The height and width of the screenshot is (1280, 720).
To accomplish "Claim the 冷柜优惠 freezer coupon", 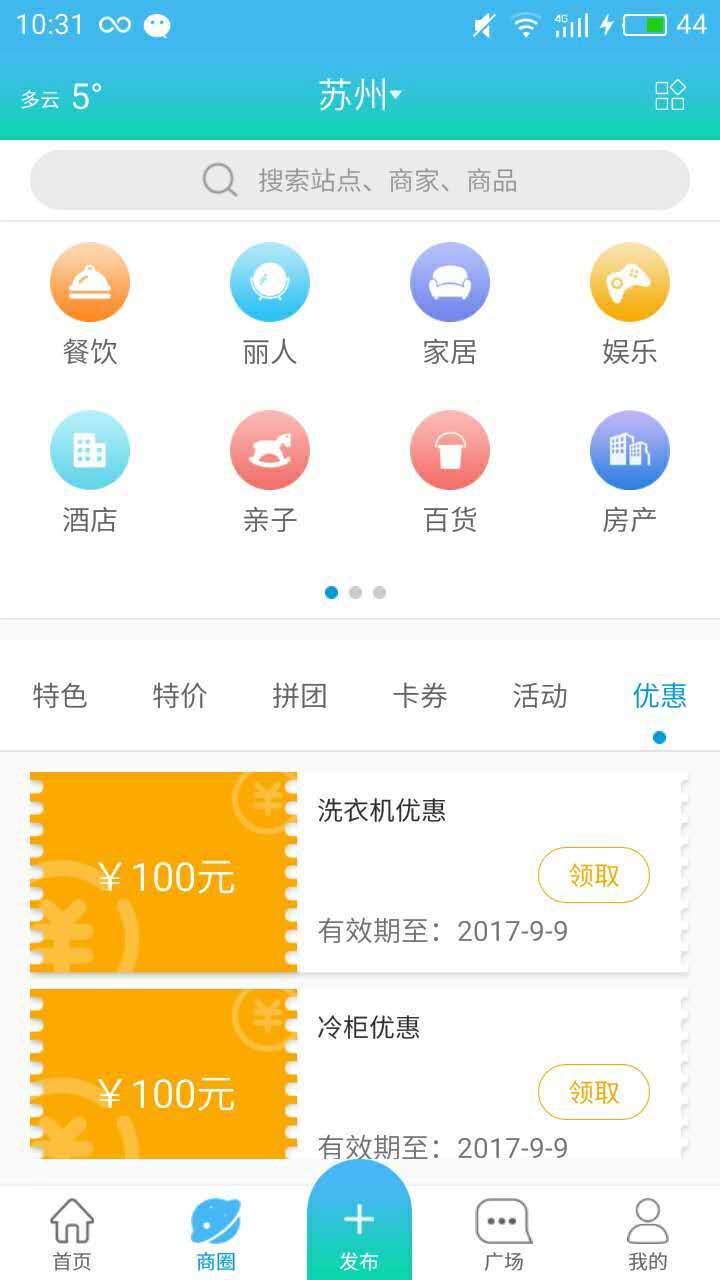I will tap(593, 1092).
